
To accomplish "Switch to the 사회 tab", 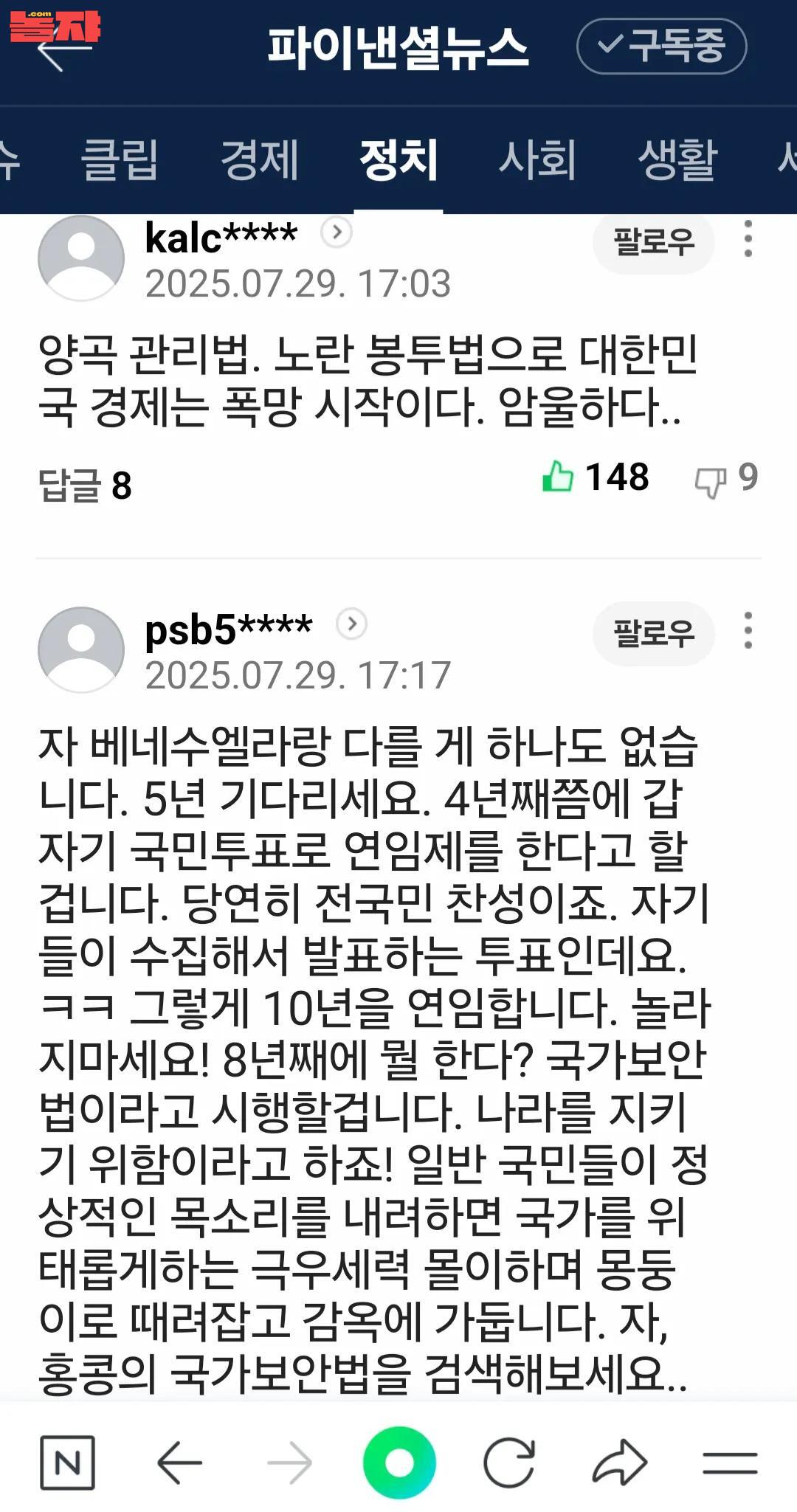I will point(537,159).
